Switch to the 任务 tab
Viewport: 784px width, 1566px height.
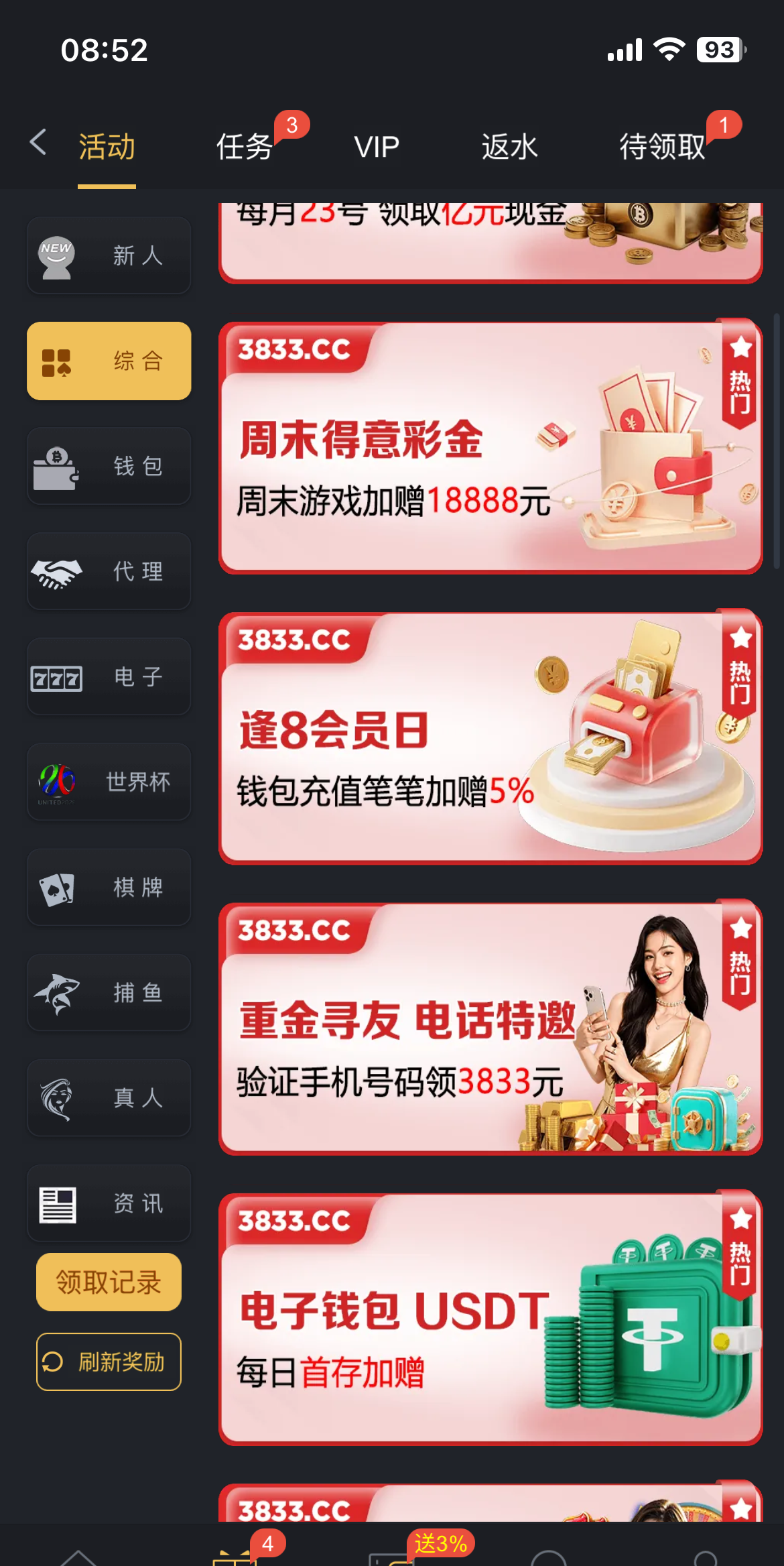coord(245,147)
